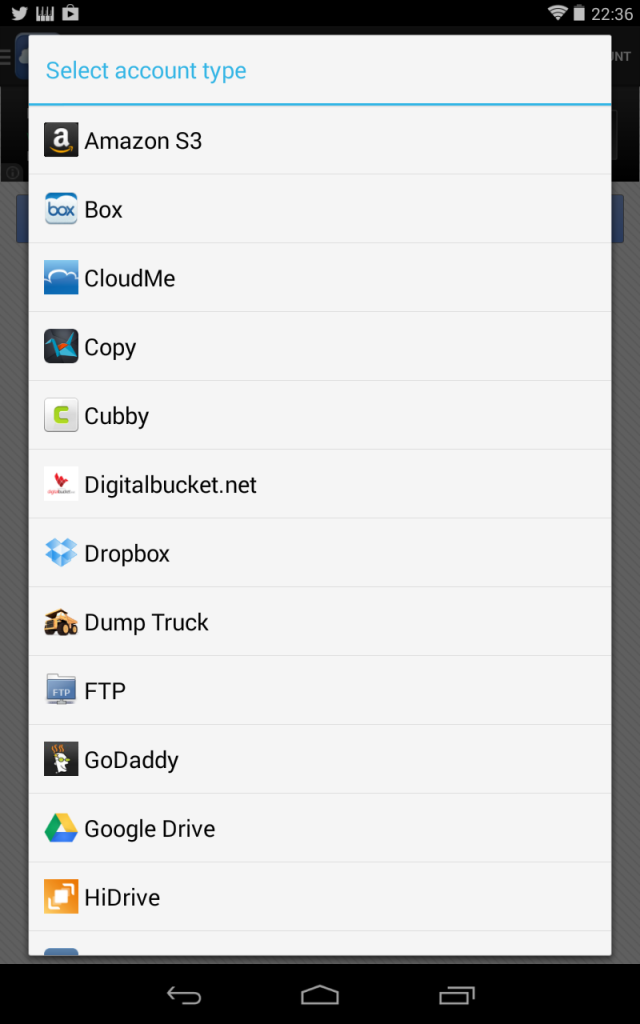The height and width of the screenshot is (1024, 640).
Task: Choose Dump Truck from the list
Action: point(320,622)
